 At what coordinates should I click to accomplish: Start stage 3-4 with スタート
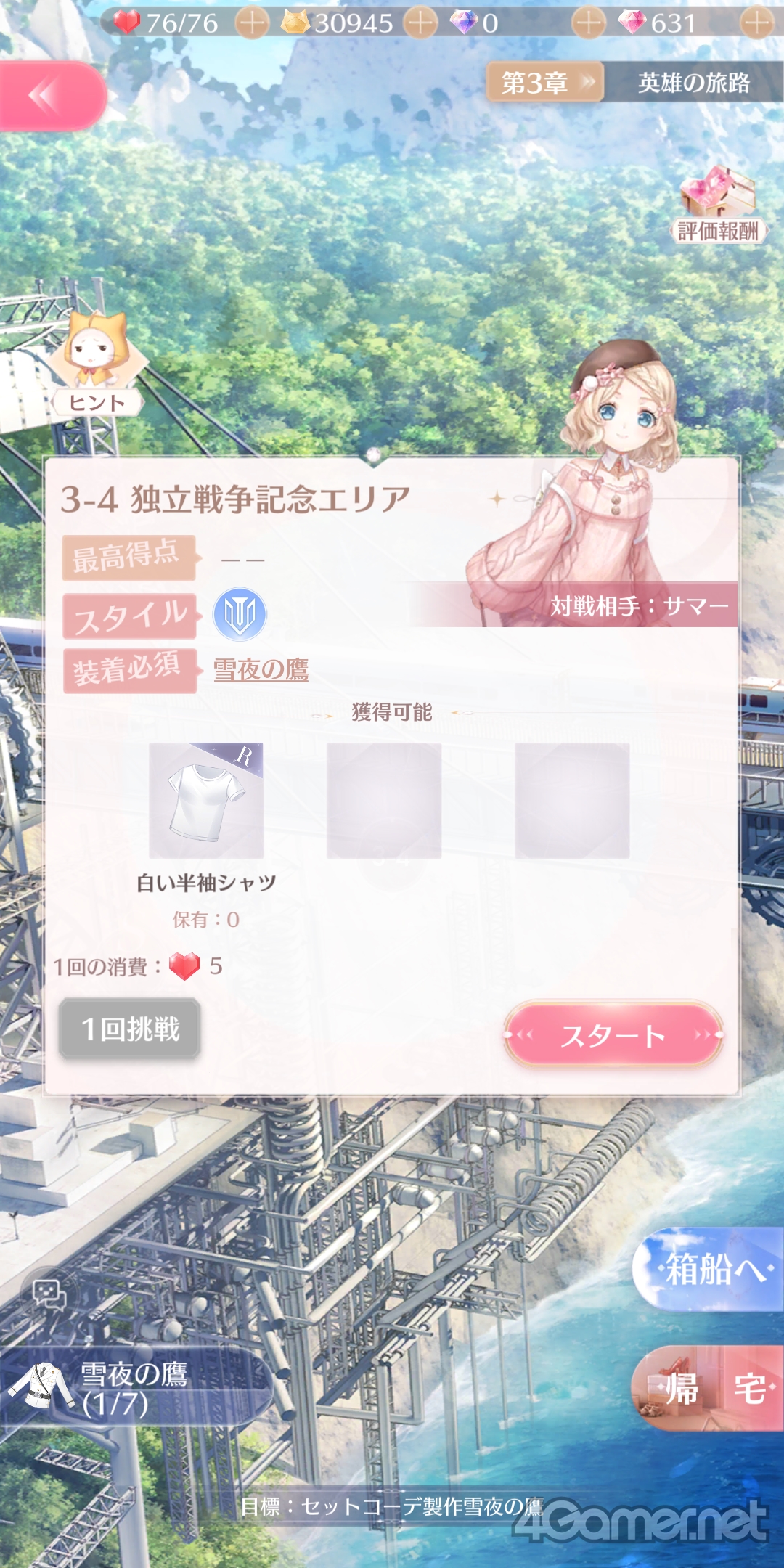point(613,1034)
